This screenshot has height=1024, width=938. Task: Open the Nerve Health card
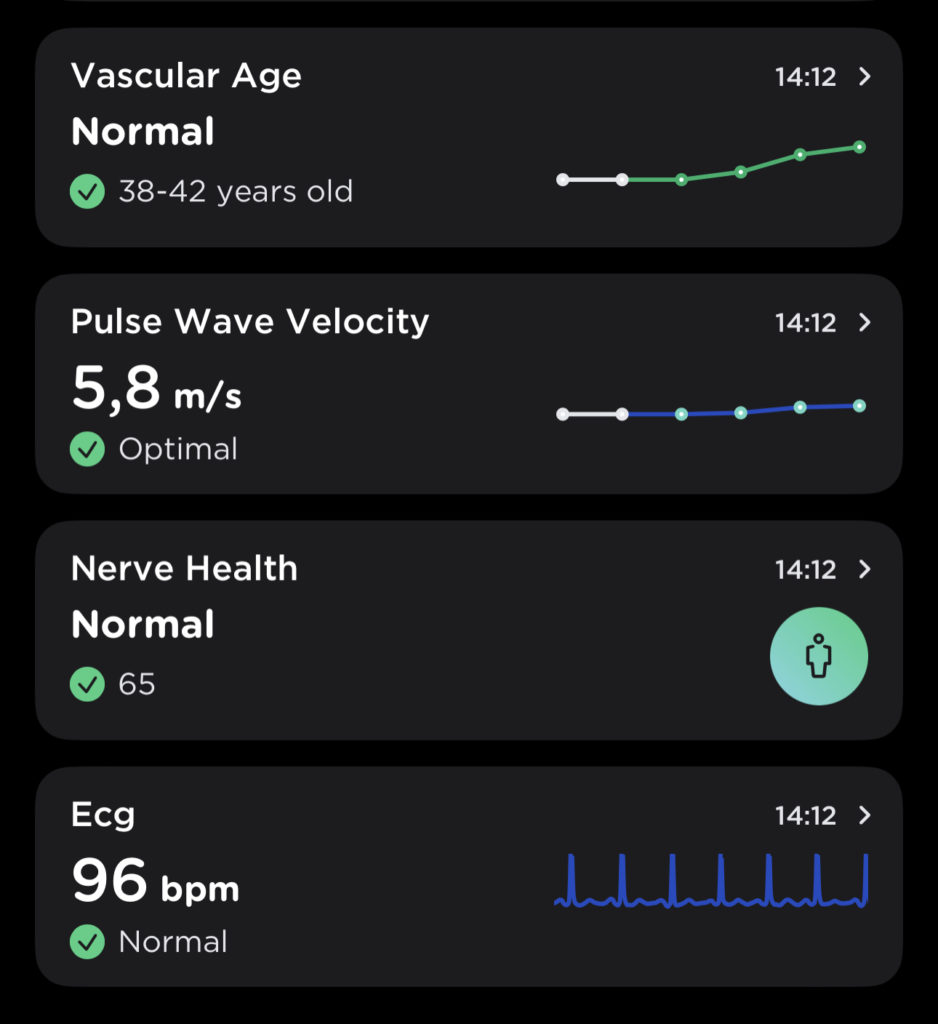pyautogui.click(x=468, y=630)
